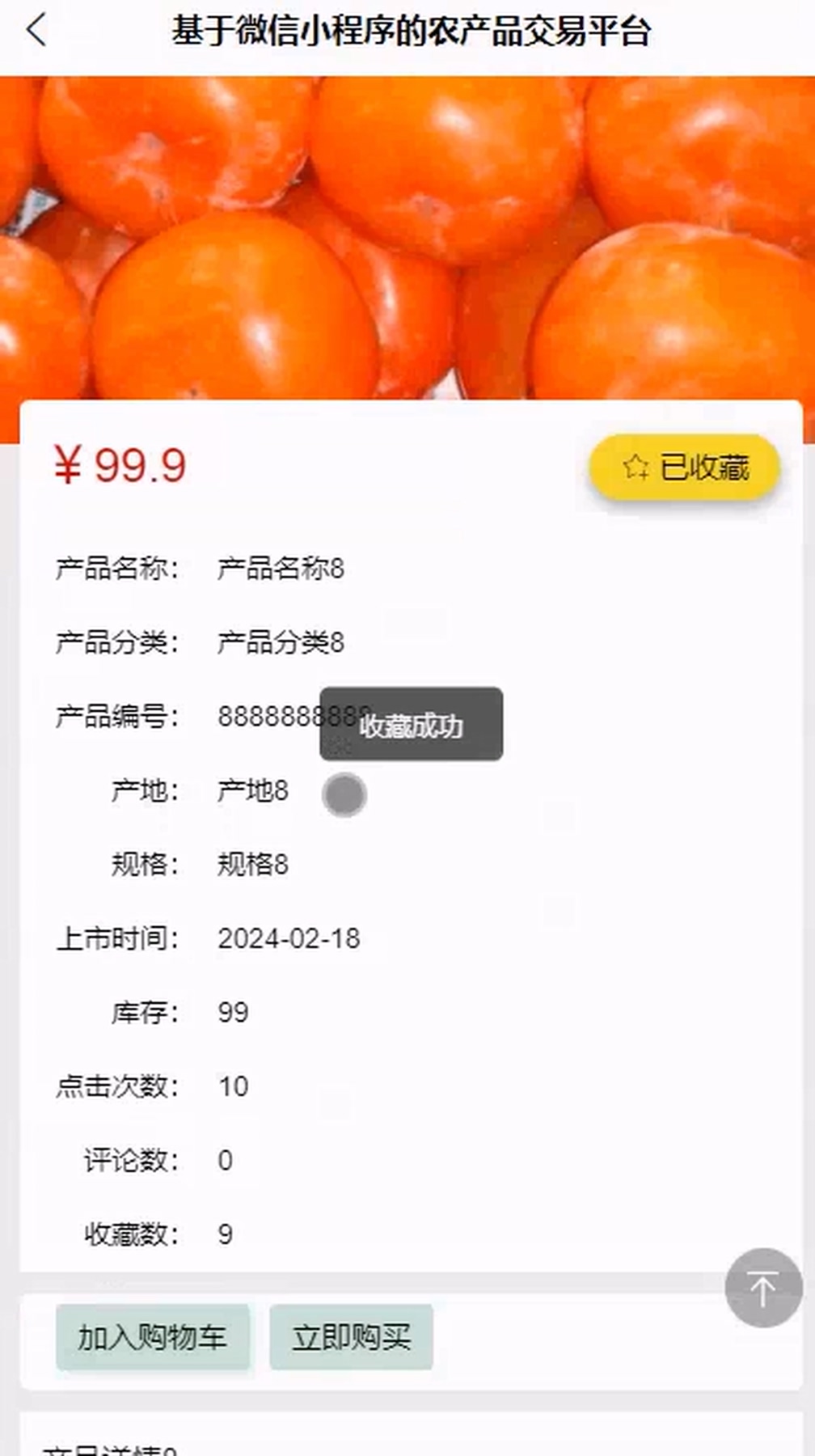Tap the 已收藏 favorite button
Screen dimensions: 815x1456
[684, 468]
